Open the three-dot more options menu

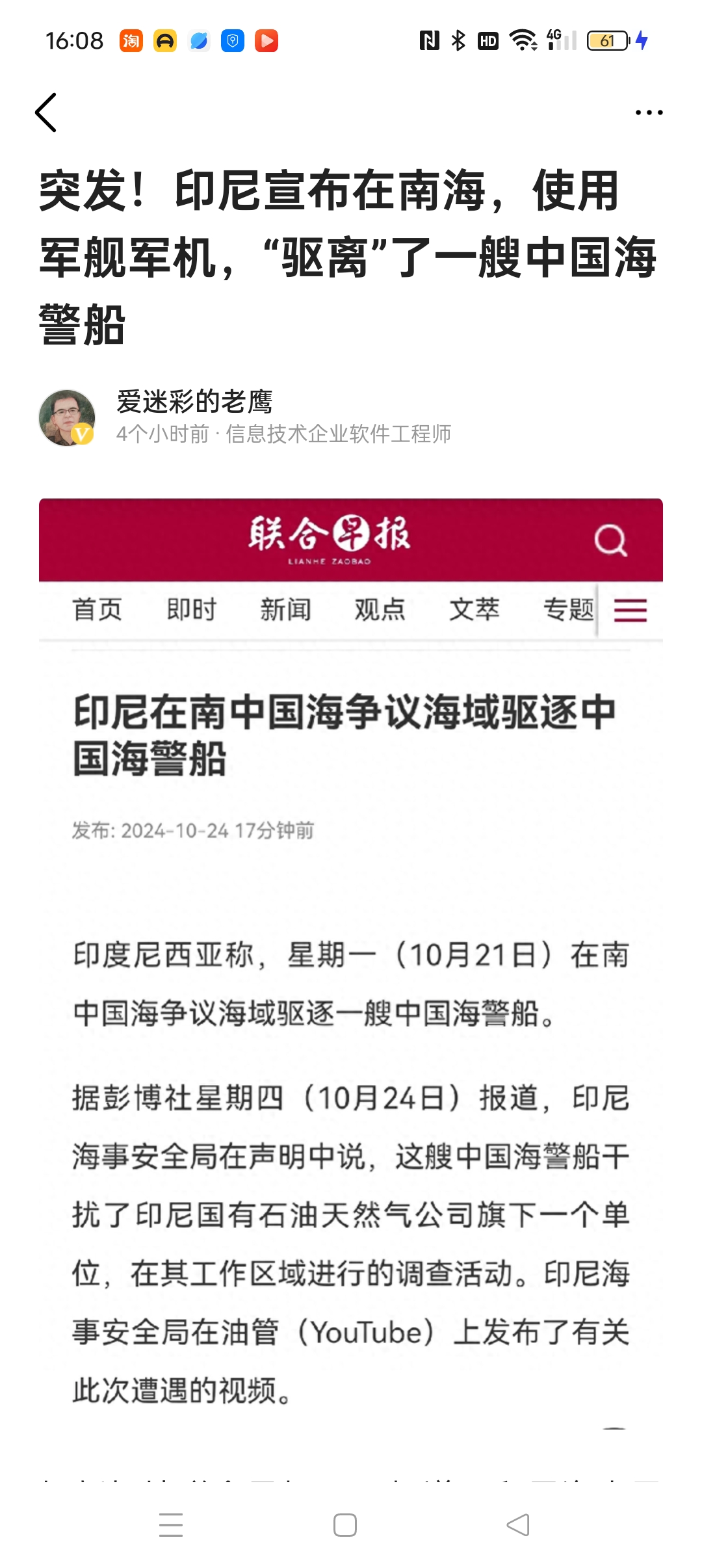pos(648,112)
